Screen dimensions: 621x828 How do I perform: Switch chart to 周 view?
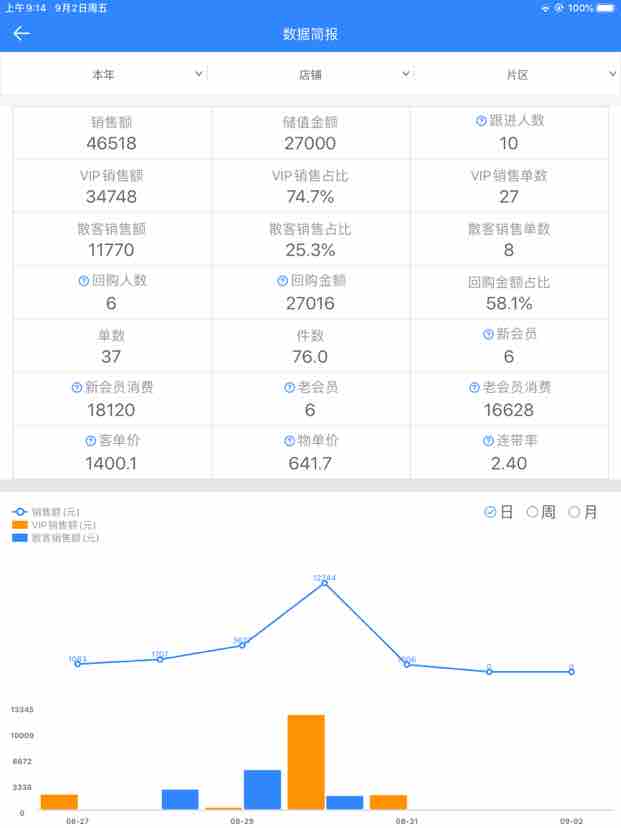click(533, 512)
